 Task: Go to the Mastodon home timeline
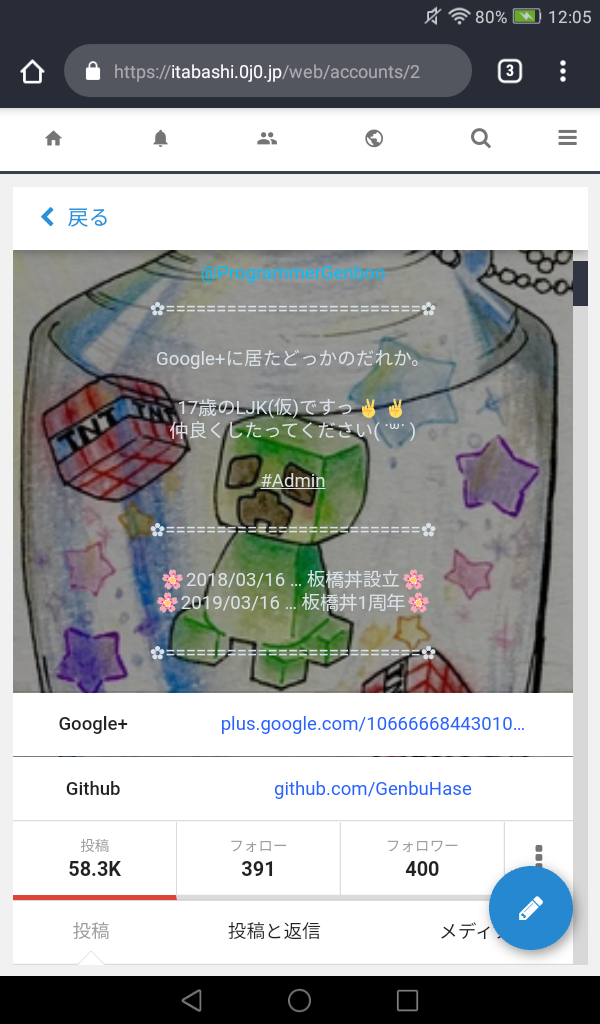coord(54,139)
